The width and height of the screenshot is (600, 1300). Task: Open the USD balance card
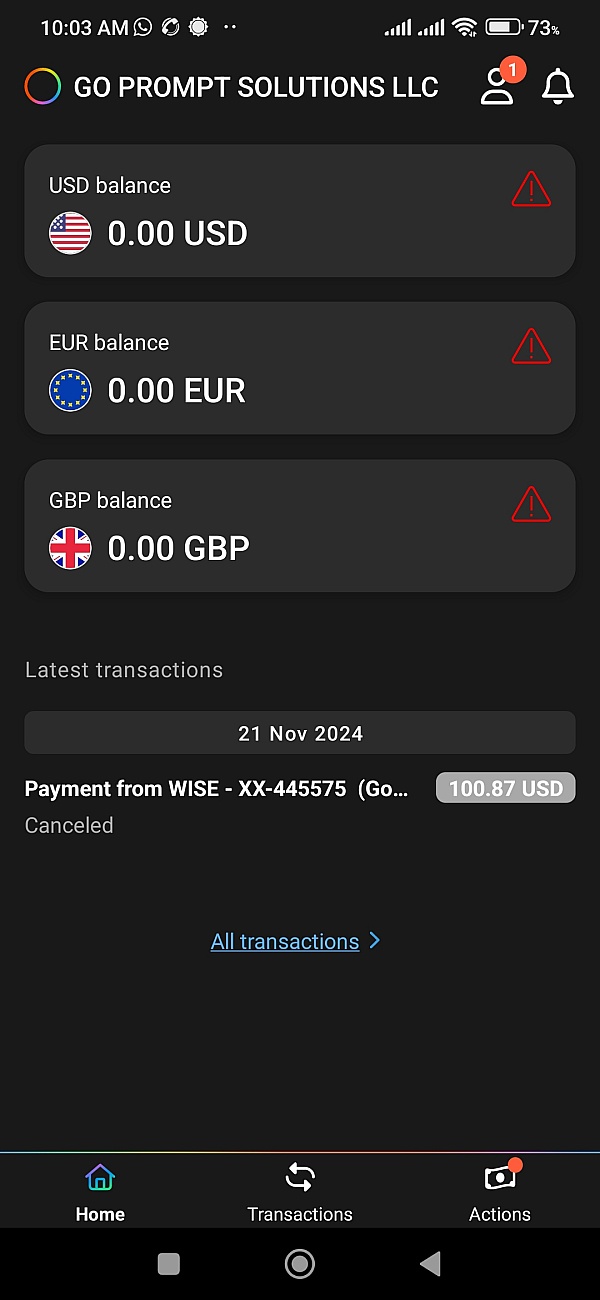pos(300,211)
